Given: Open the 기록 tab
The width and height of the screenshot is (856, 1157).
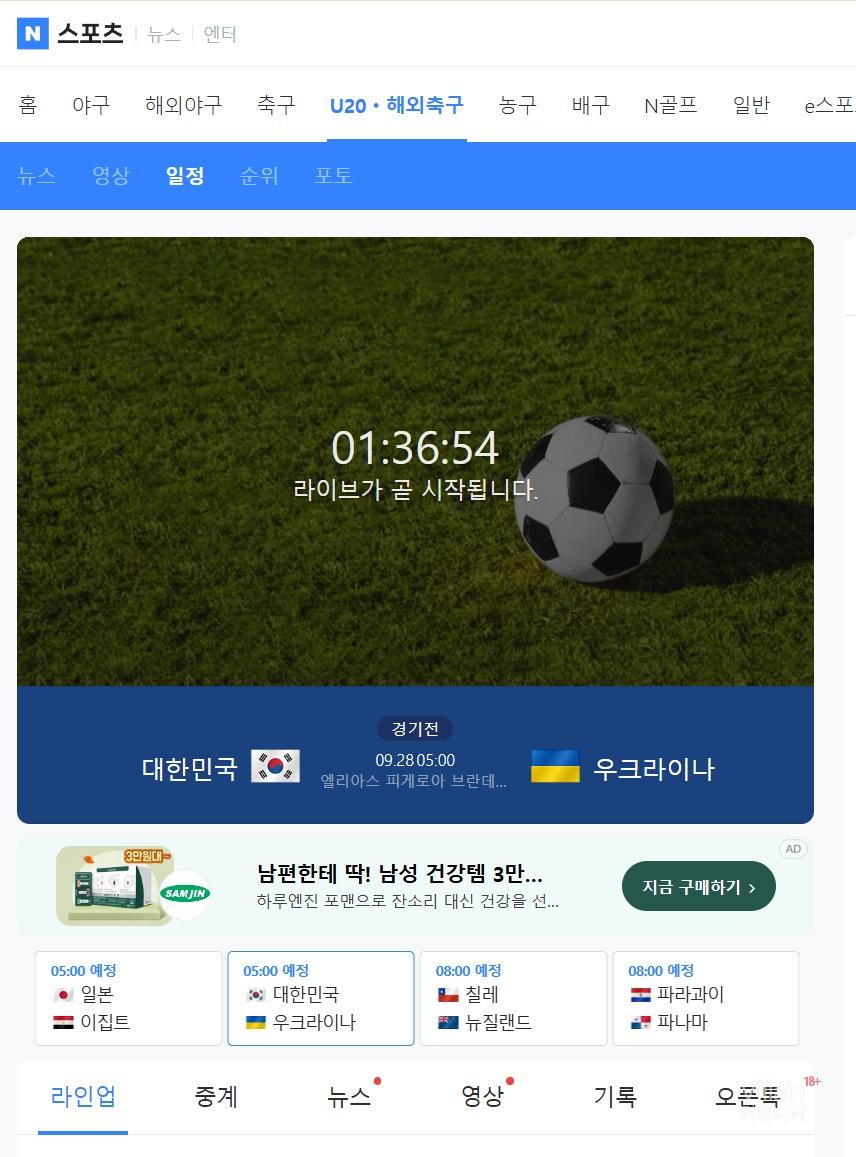Looking at the screenshot, I should 615,1097.
